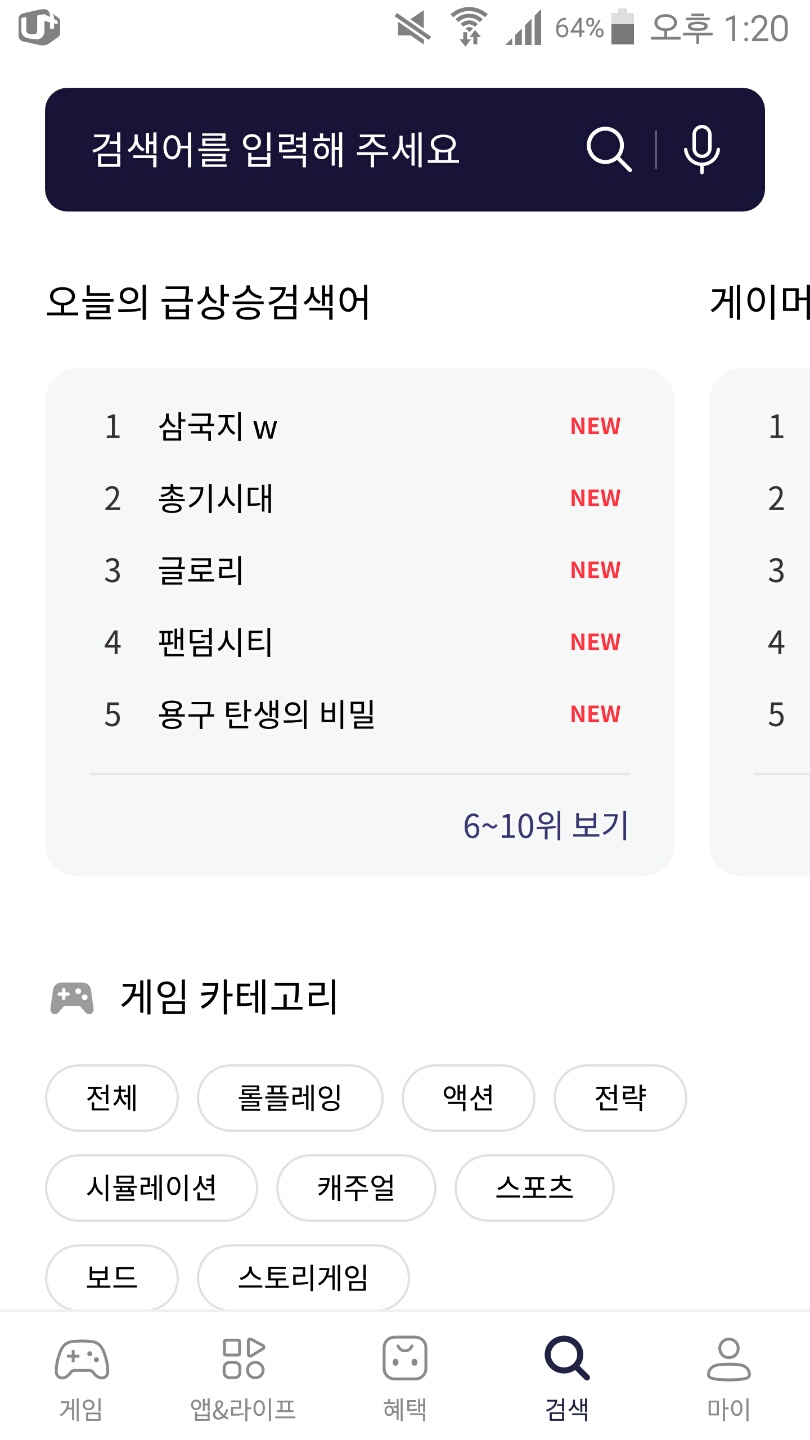Open the 마이 tab

click(x=728, y=1378)
